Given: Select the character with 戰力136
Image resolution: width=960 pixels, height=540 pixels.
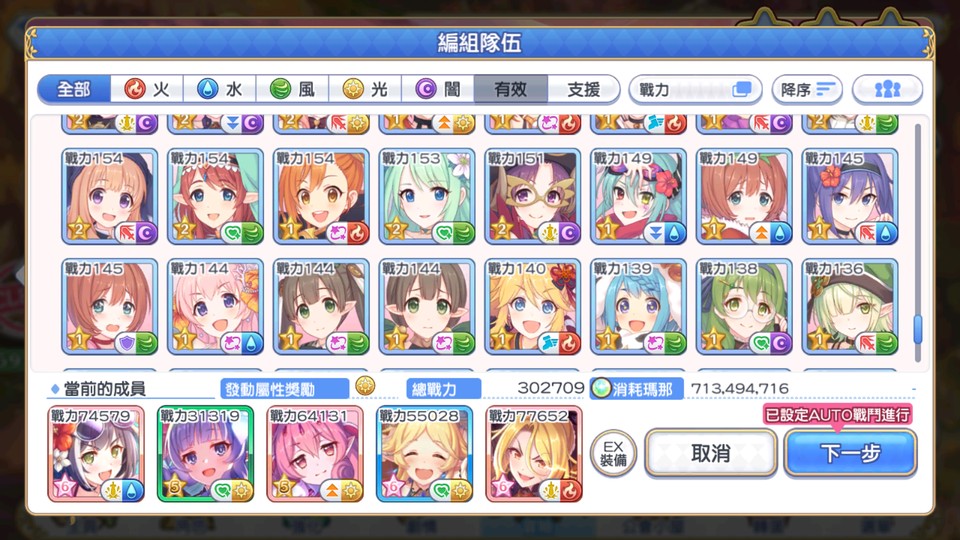Looking at the screenshot, I should pyautogui.click(x=850, y=307).
